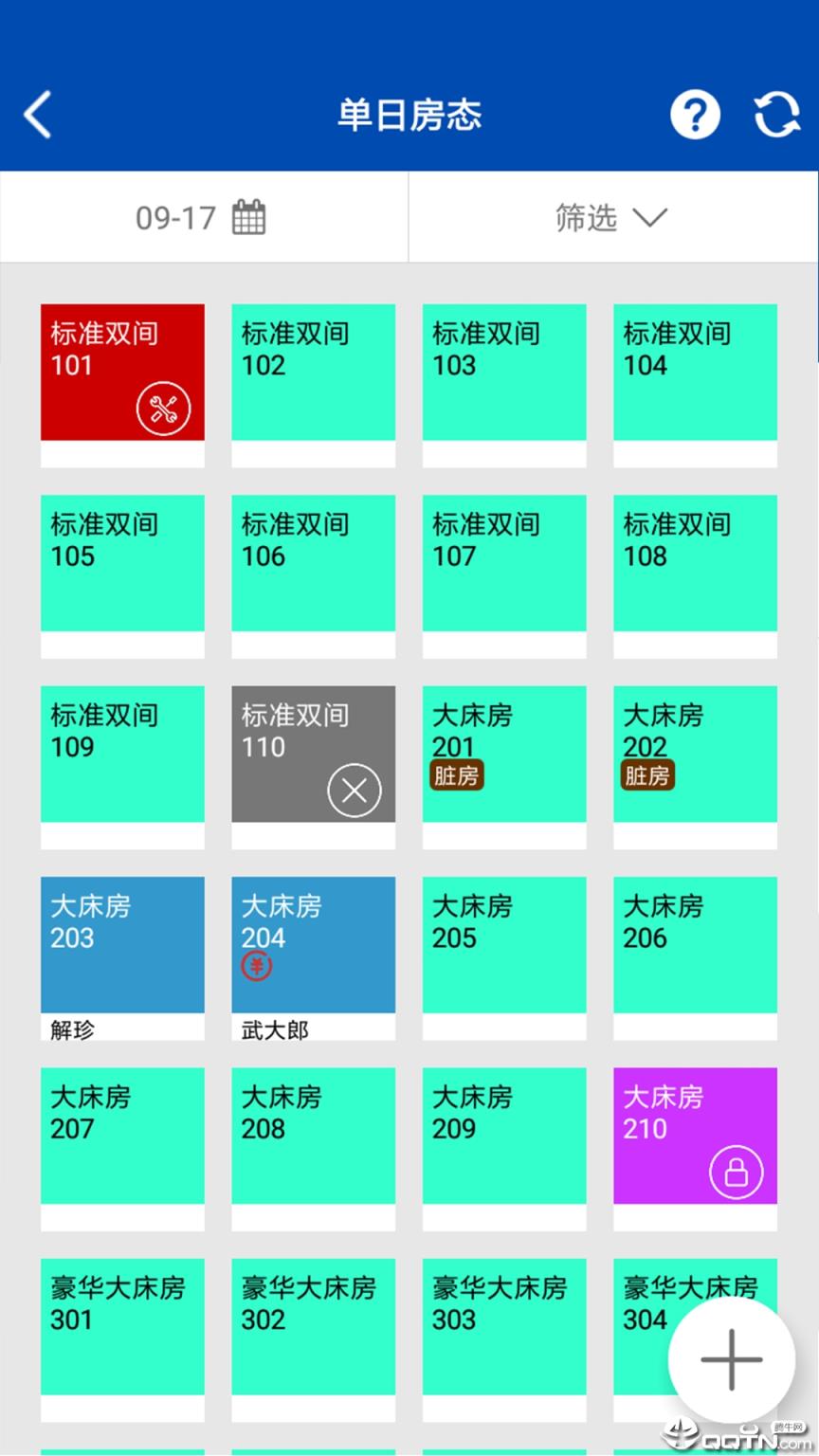Open the calendar date picker
Screen dimensions: 819x1456
tap(247, 217)
